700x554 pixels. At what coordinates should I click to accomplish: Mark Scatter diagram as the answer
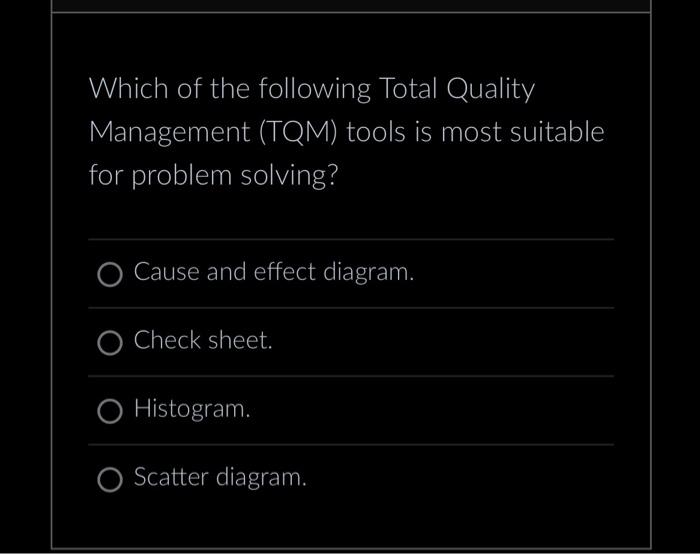click(111, 480)
